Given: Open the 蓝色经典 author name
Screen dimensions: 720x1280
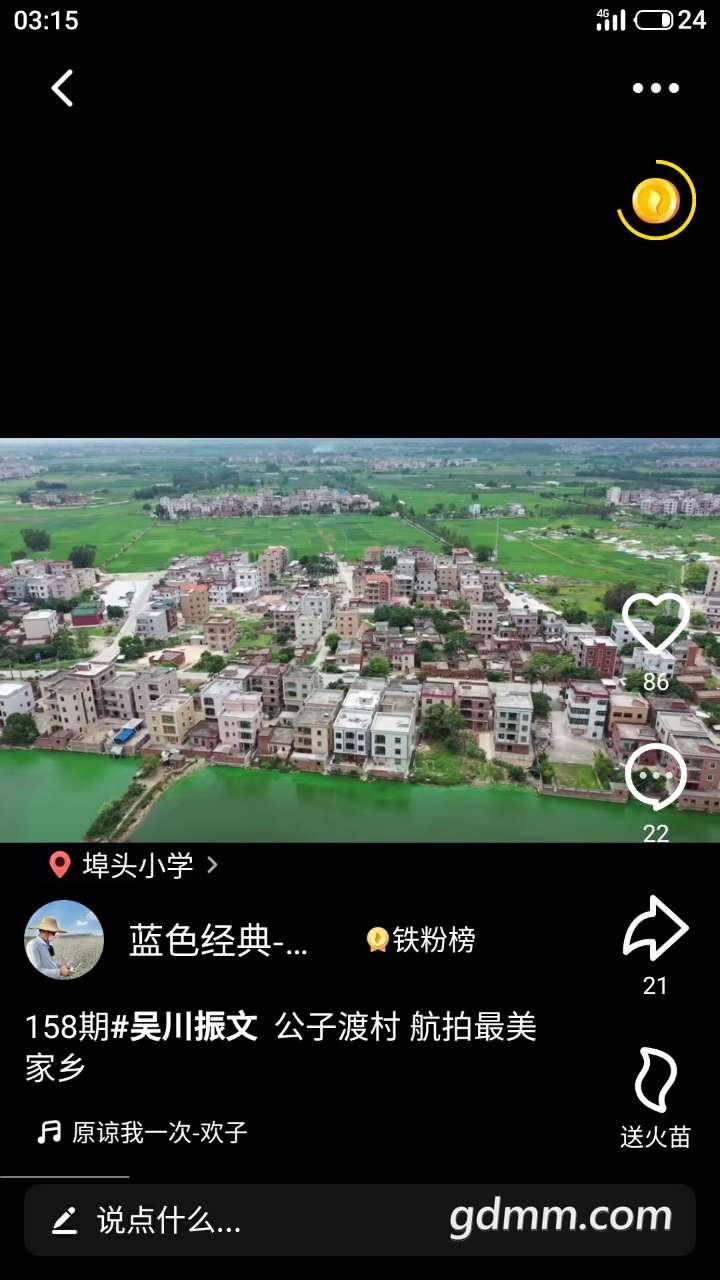Looking at the screenshot, I should [218, 940].
